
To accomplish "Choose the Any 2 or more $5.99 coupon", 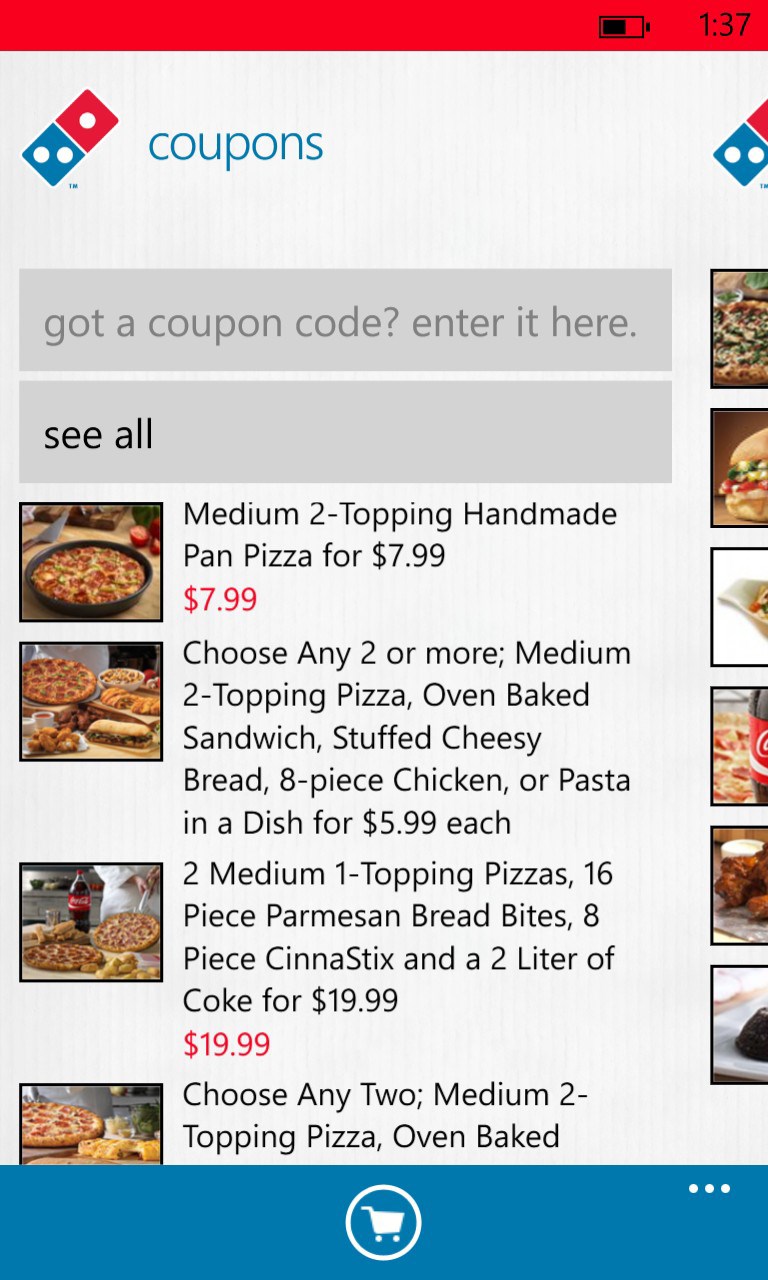I will click(405, 738).
